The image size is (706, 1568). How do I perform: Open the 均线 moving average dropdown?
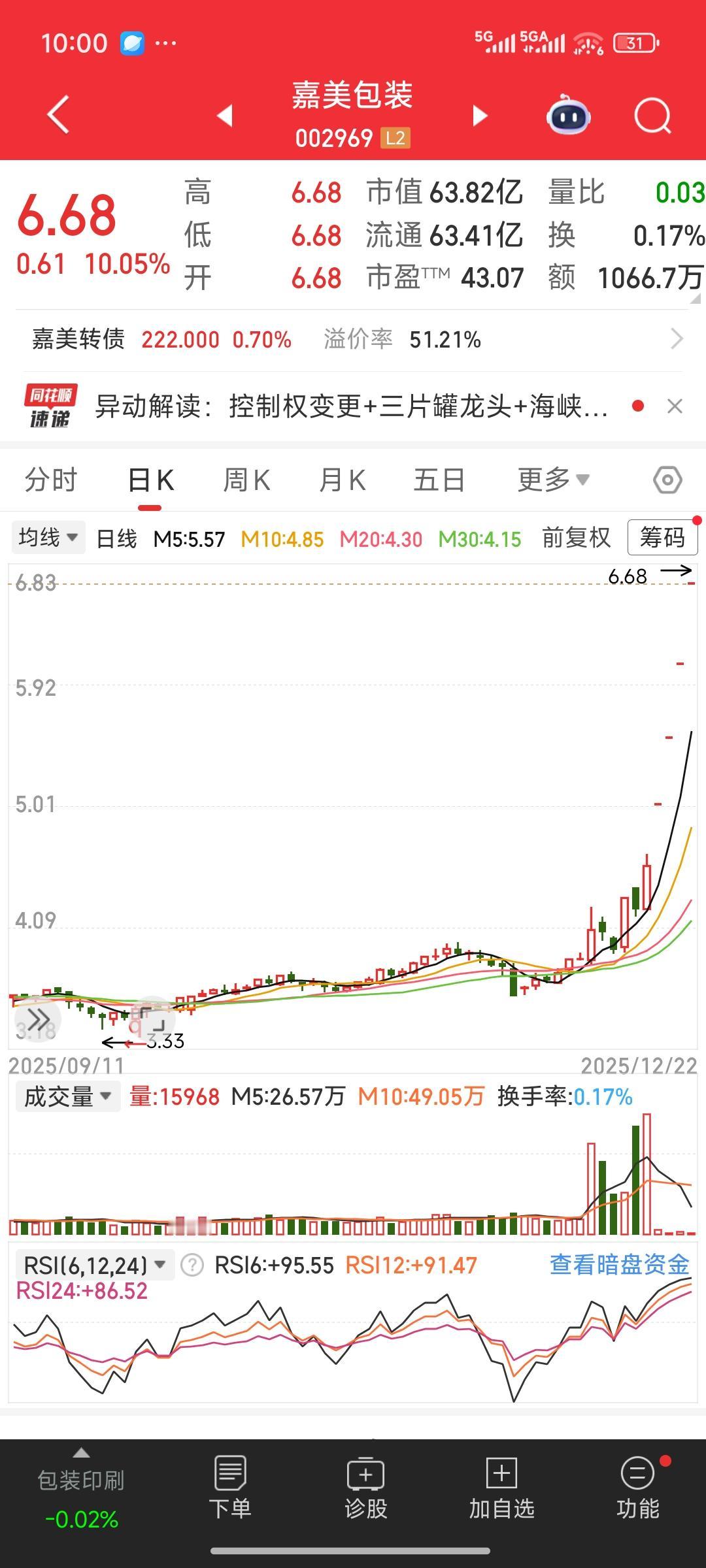pos(48,536)
